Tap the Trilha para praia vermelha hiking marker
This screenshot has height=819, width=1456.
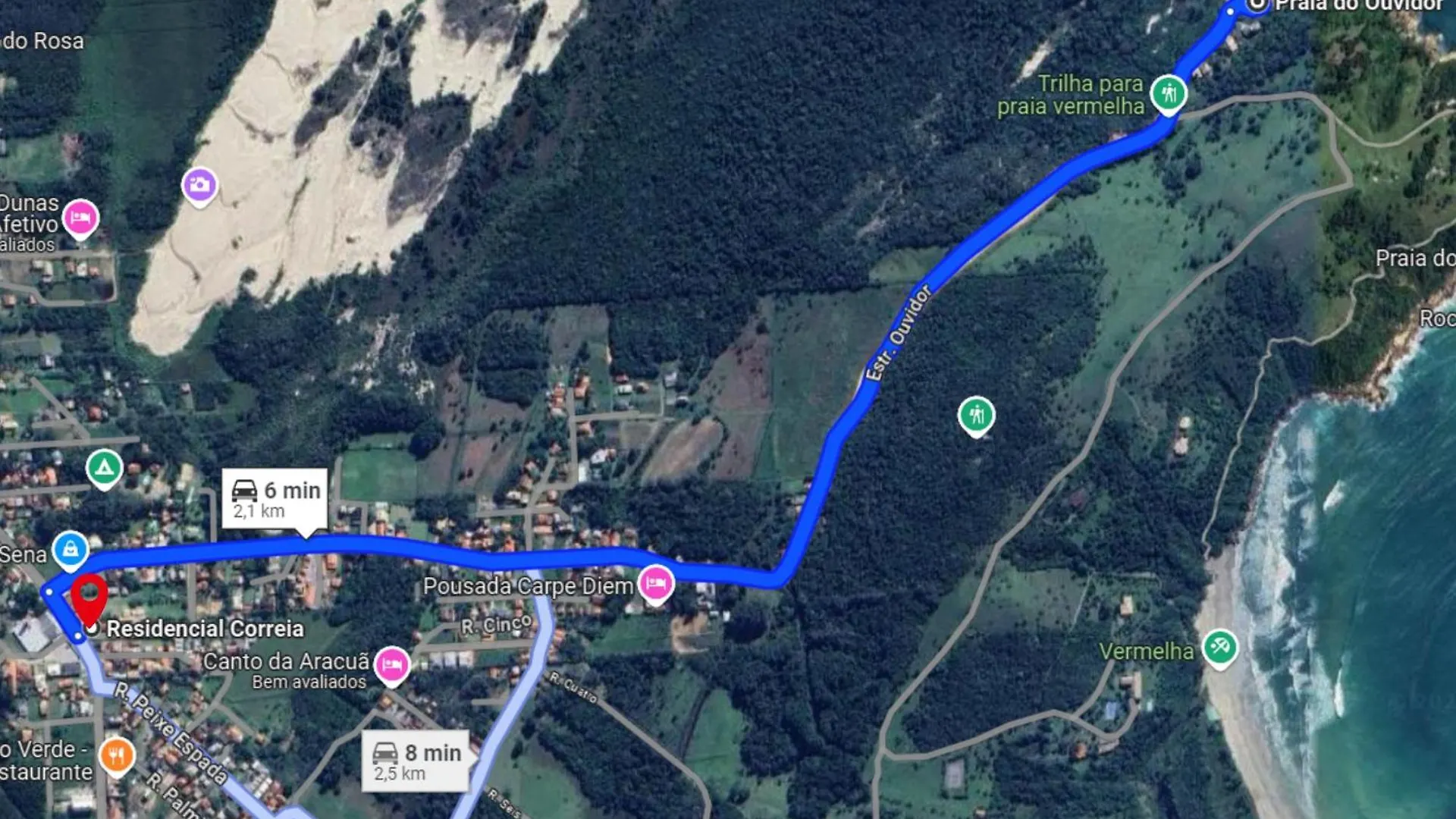point(1169,94)
